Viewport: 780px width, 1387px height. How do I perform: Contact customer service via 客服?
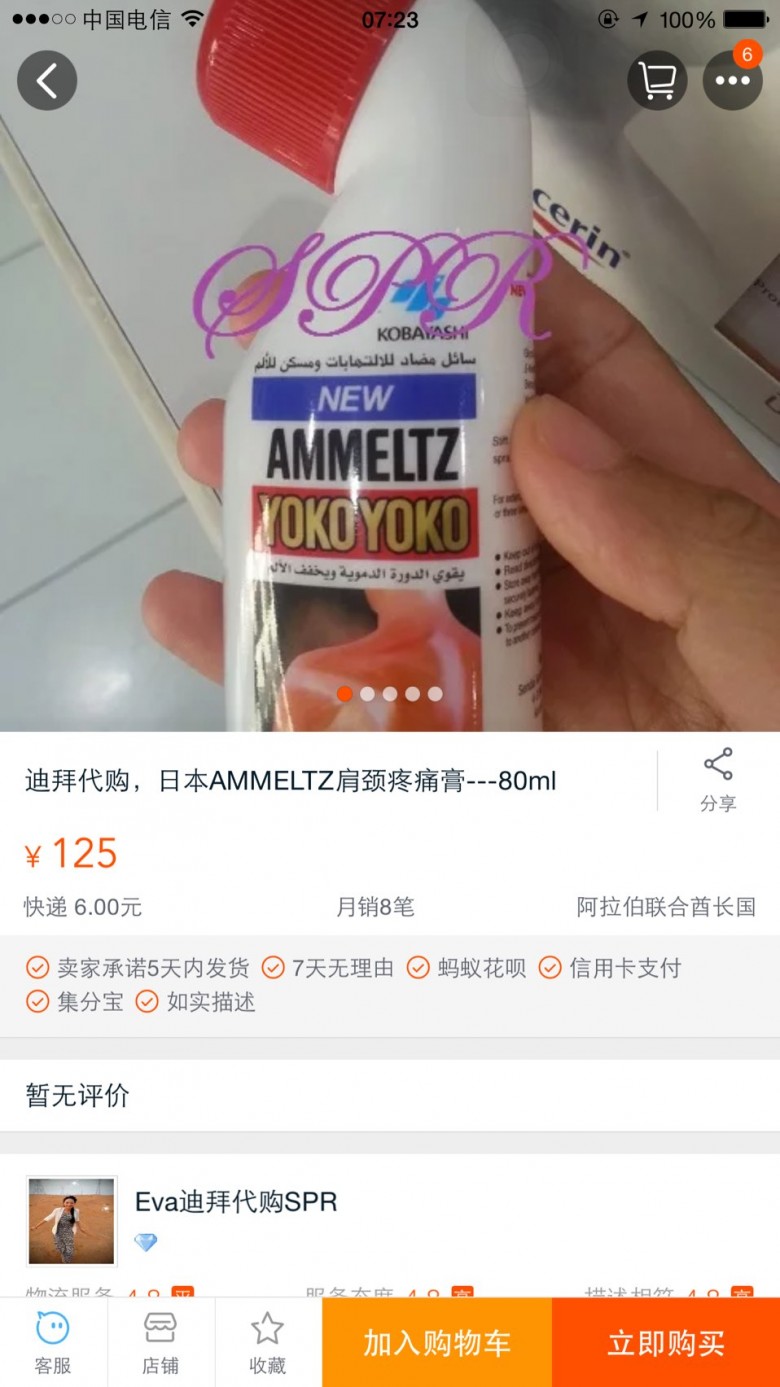point(53,1343)
